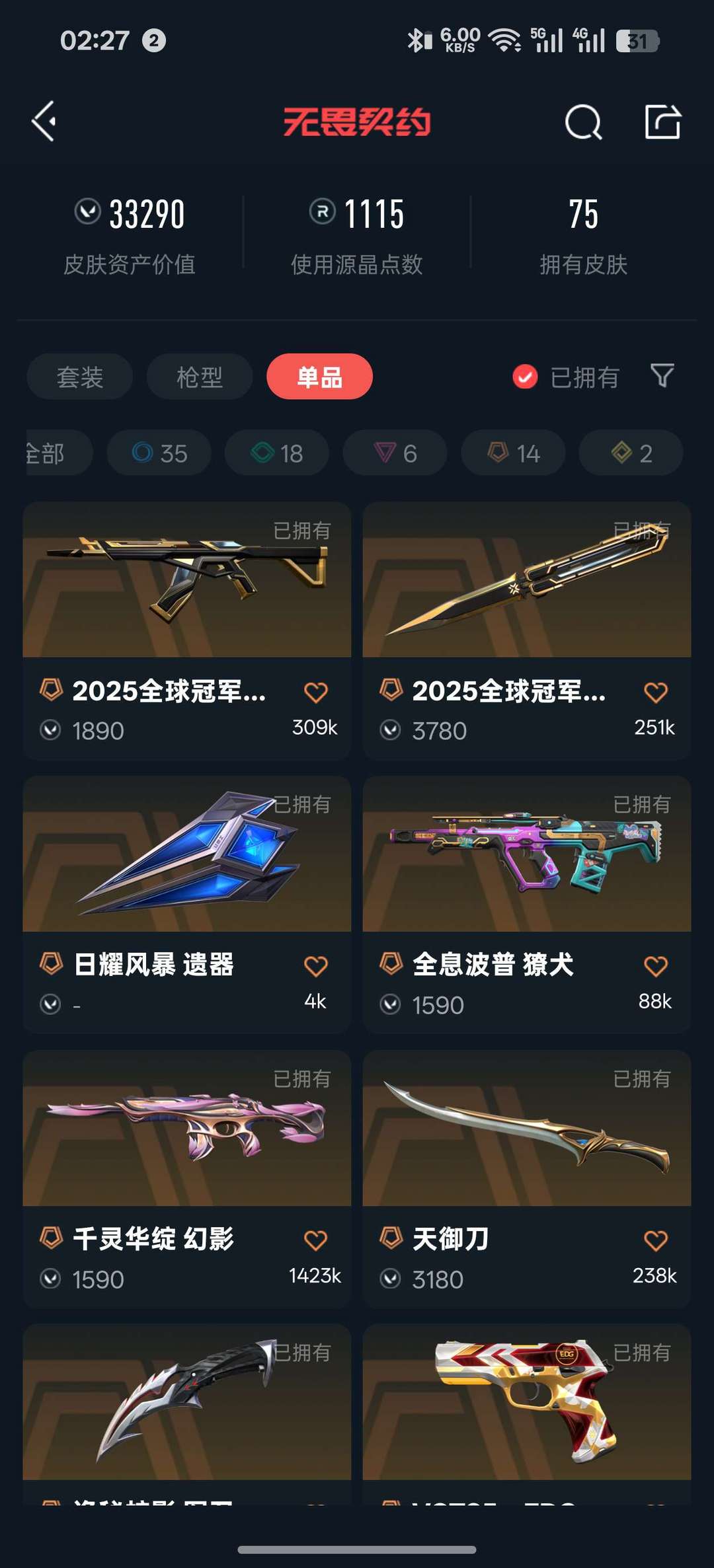Open the search icon

click(x=583, y=122)
